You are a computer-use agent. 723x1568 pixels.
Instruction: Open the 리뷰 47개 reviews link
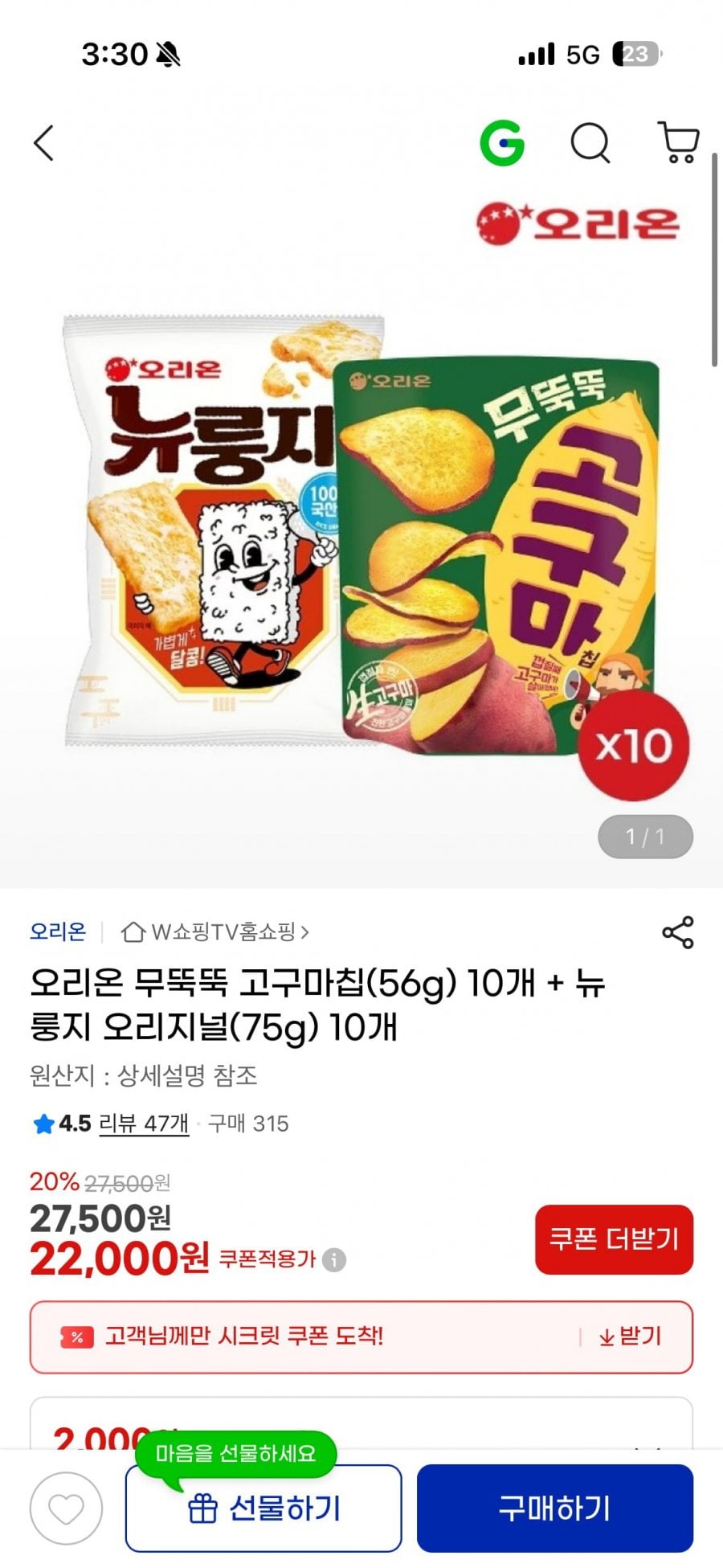(x=144, y=1124)
